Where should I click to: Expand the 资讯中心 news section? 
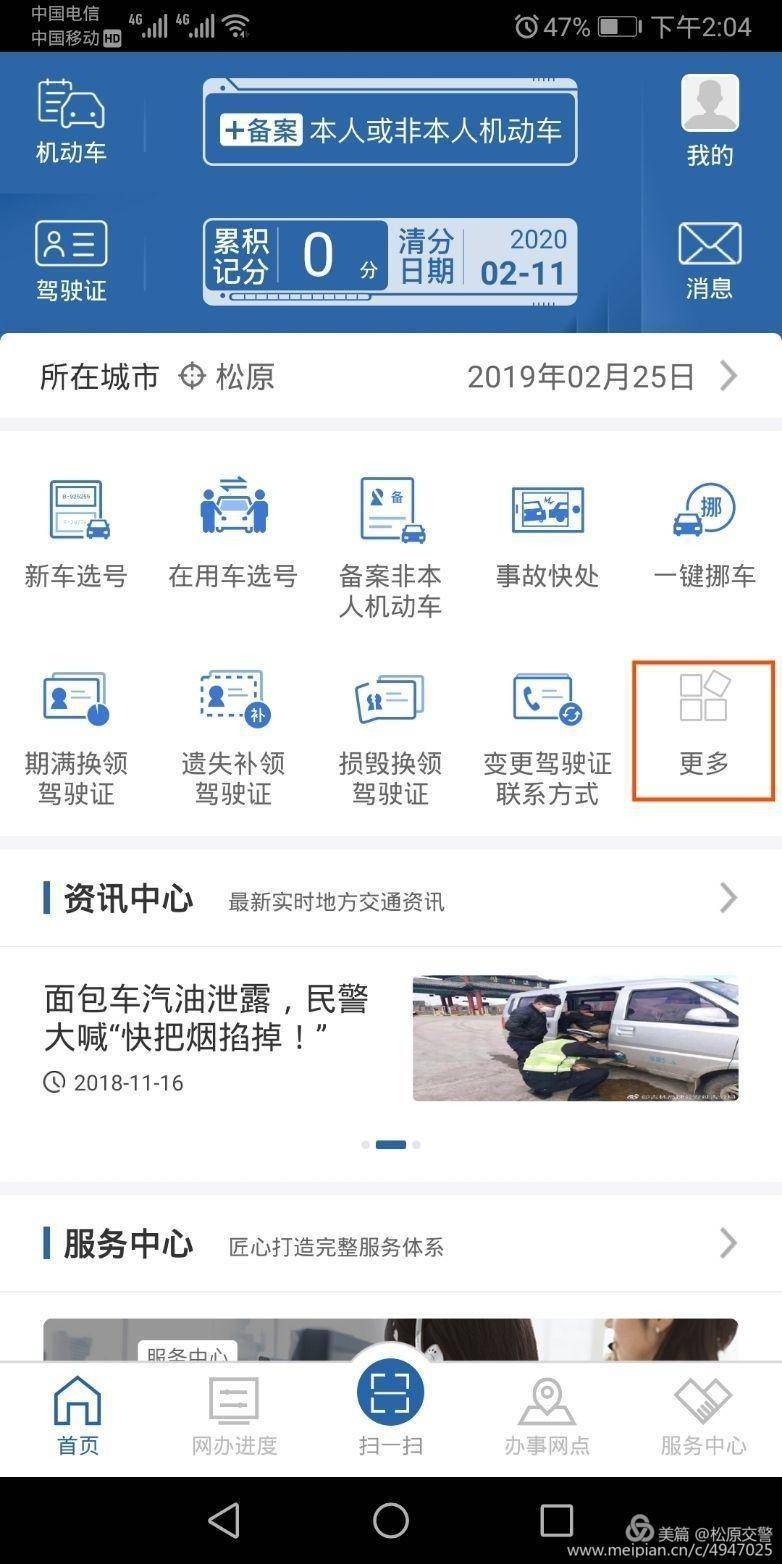click(728, 898)
